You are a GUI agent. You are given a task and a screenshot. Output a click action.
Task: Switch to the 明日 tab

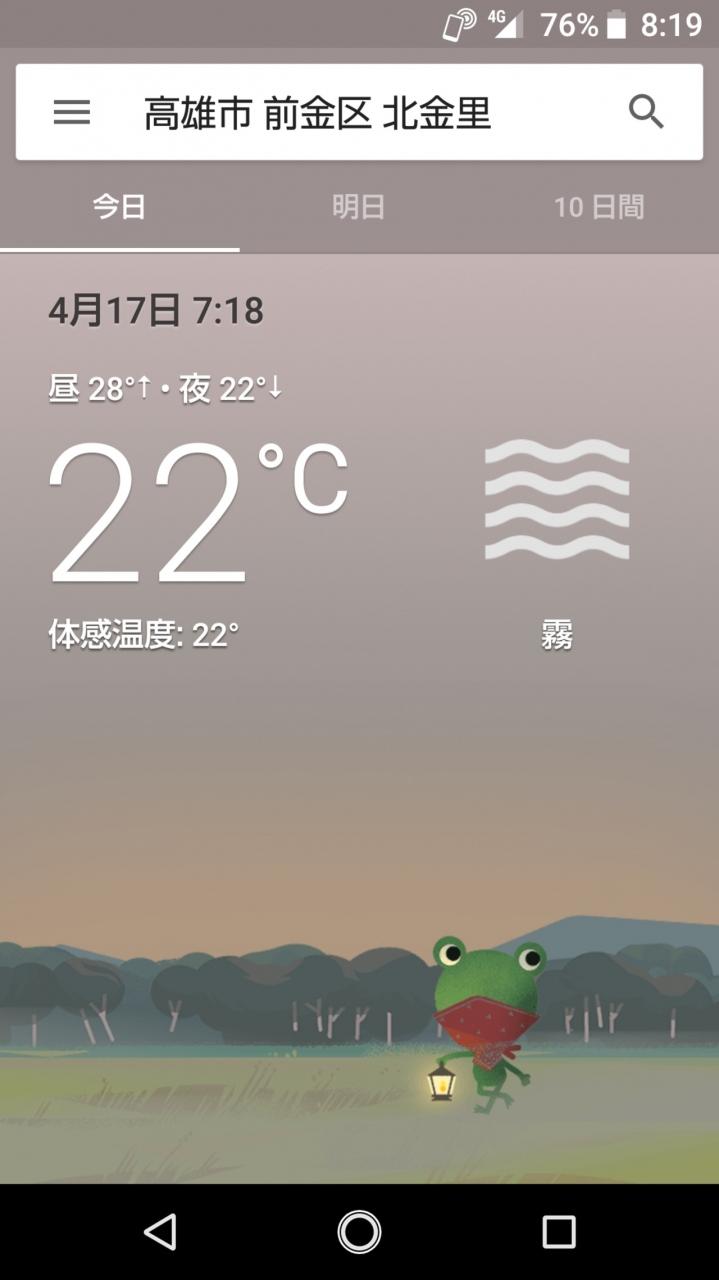pyautogui.click(x=359, y=208)
